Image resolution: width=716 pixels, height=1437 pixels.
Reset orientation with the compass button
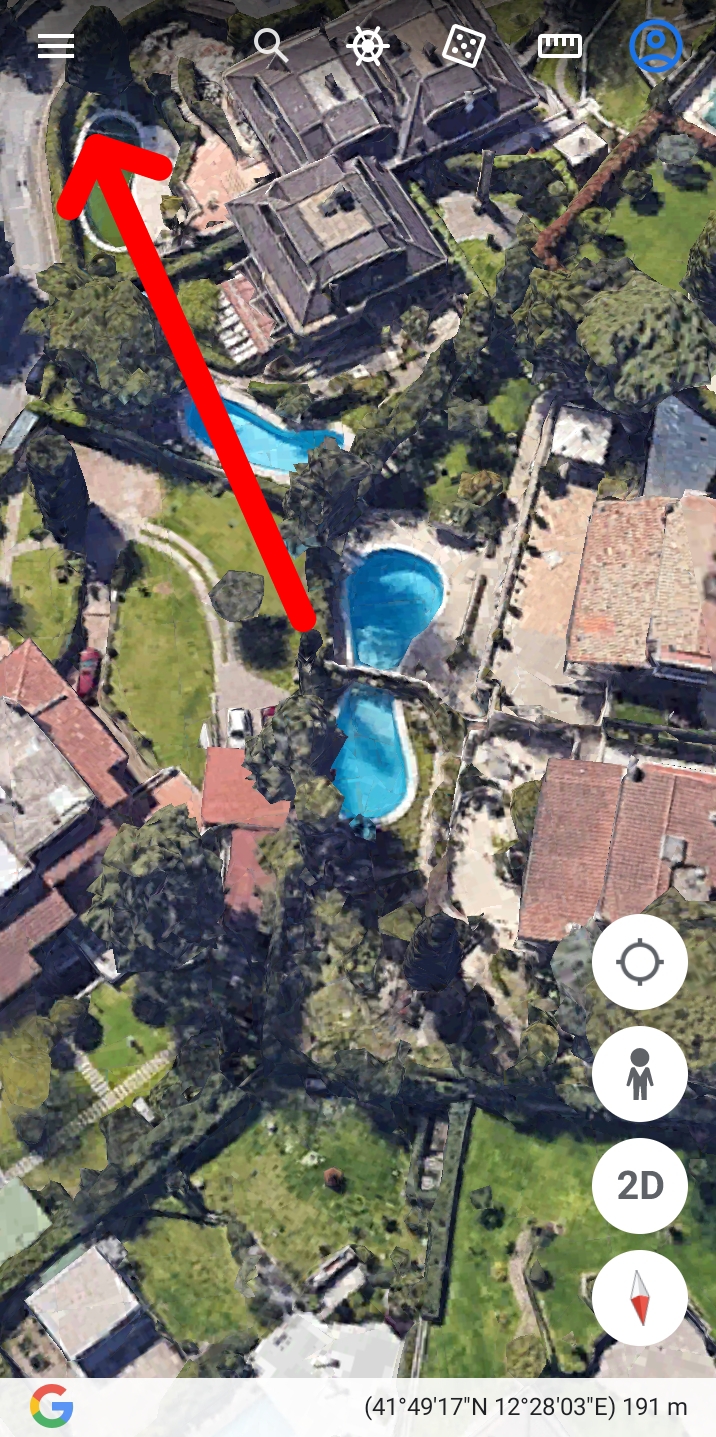coord(640,1298)
